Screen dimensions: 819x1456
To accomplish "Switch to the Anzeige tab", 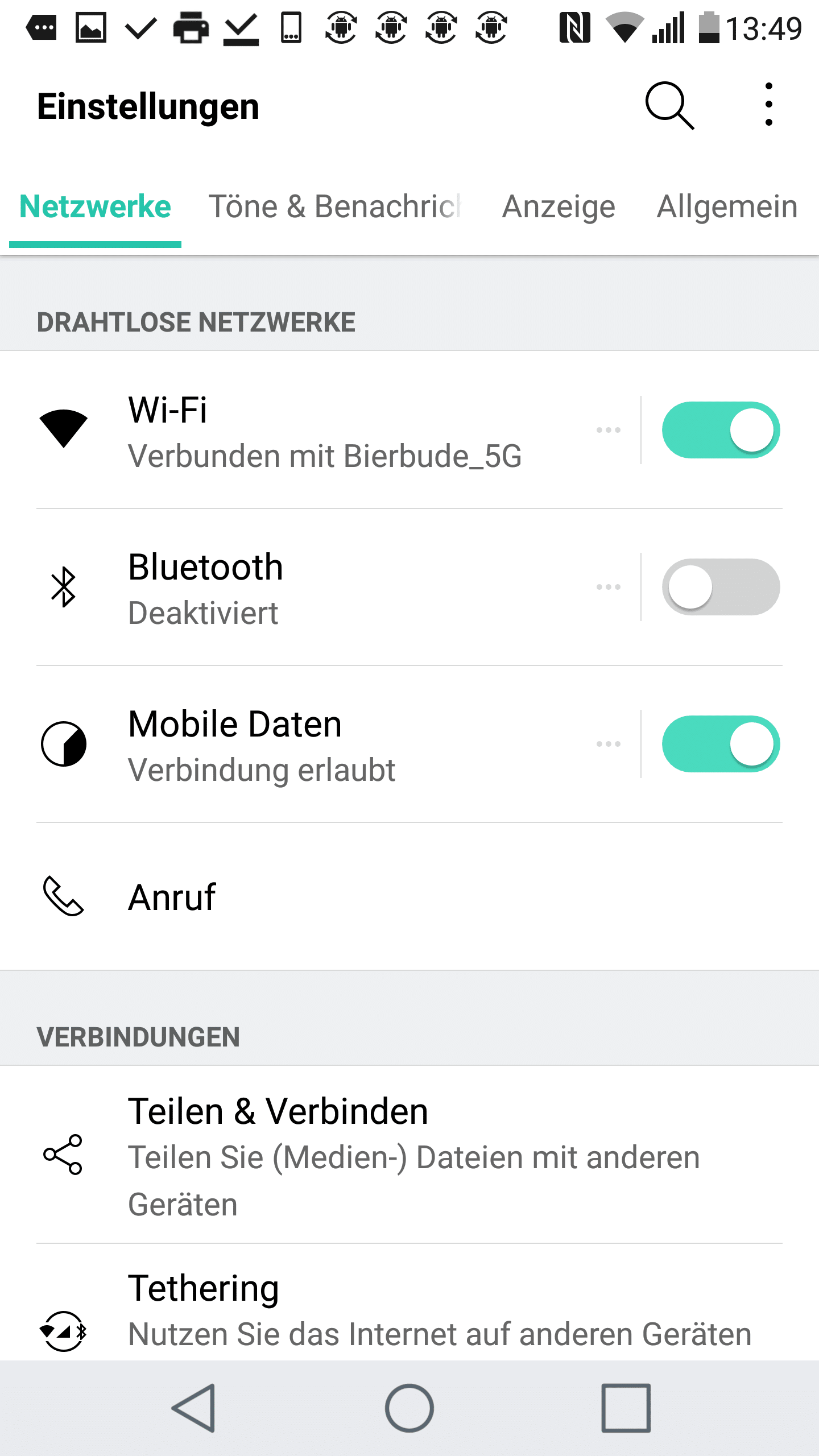I will click(559, 206).
